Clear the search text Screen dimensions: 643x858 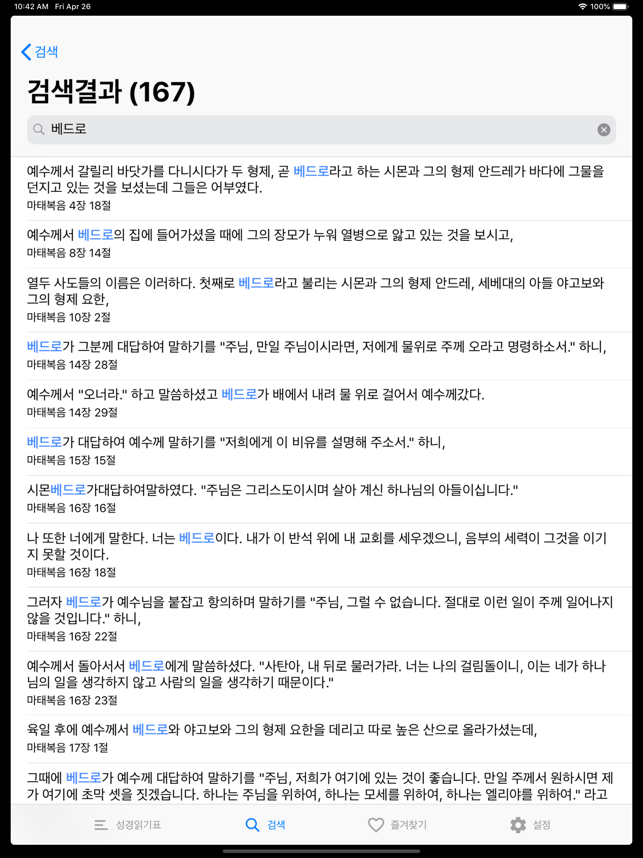(x=604, y=129)
